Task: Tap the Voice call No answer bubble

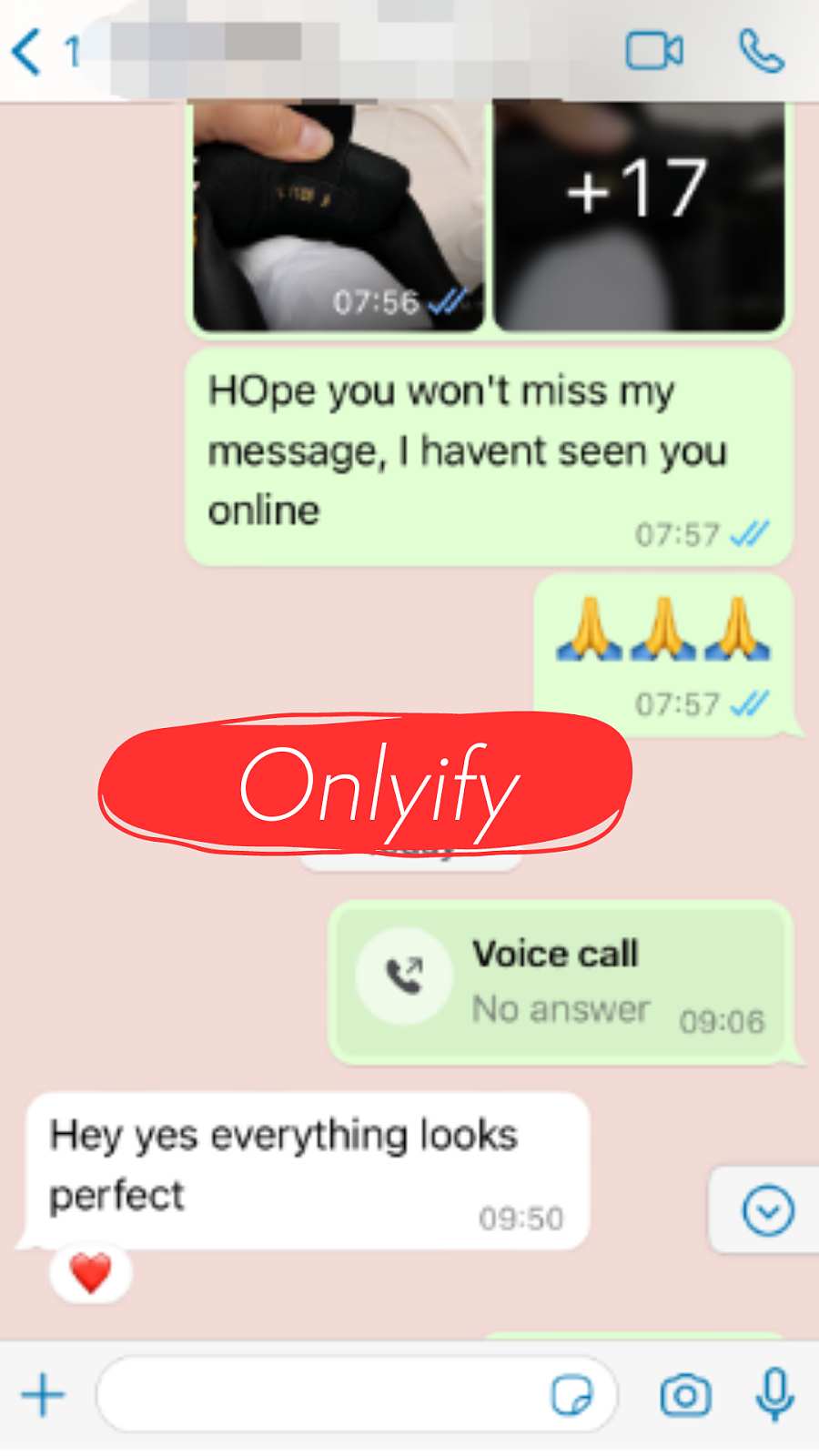Action: tap(561, 983)
